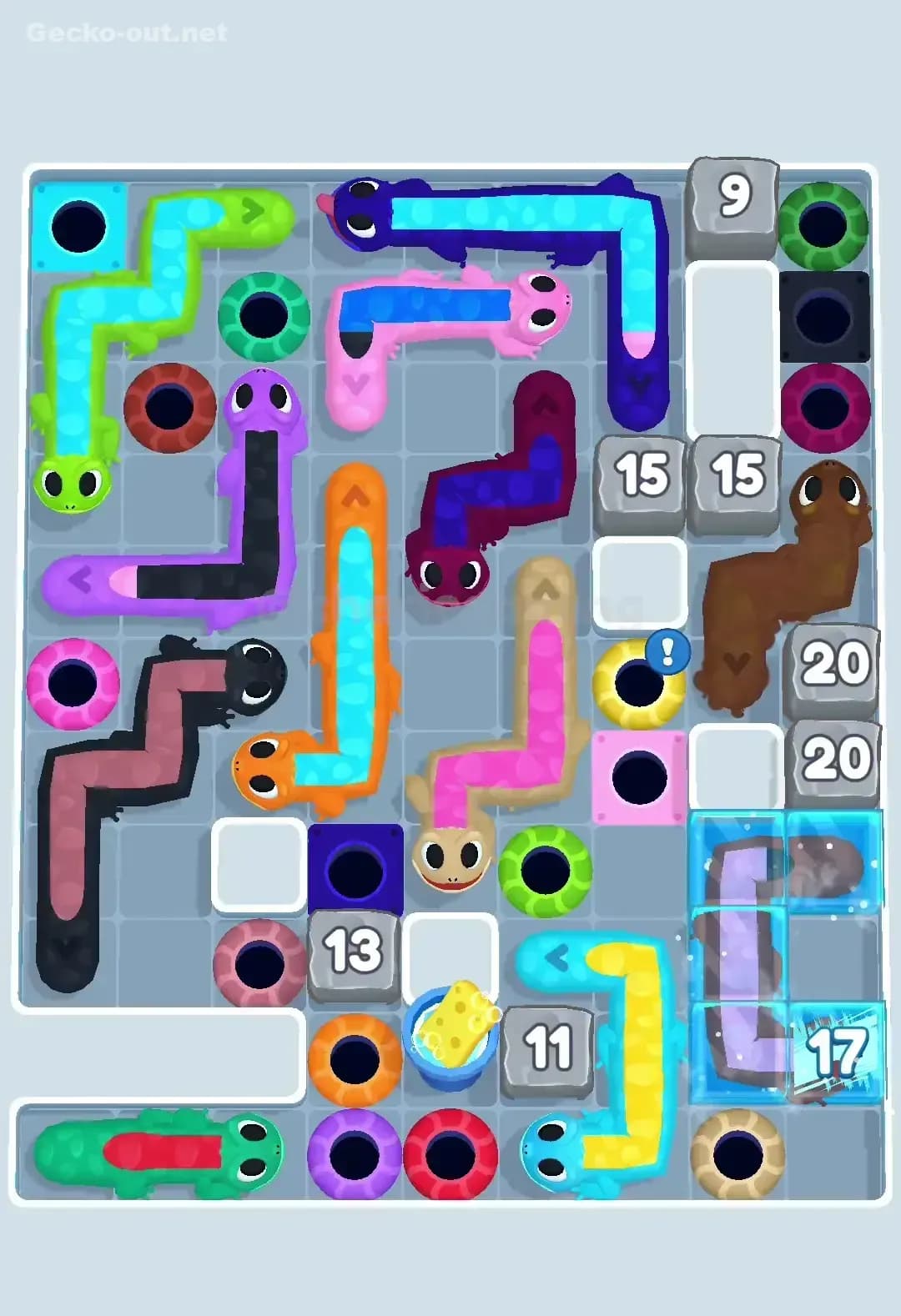Tap the stone block labeled 13
Image resolution: width=901 pixels, height=1316 pixels.
pos(354,952)
